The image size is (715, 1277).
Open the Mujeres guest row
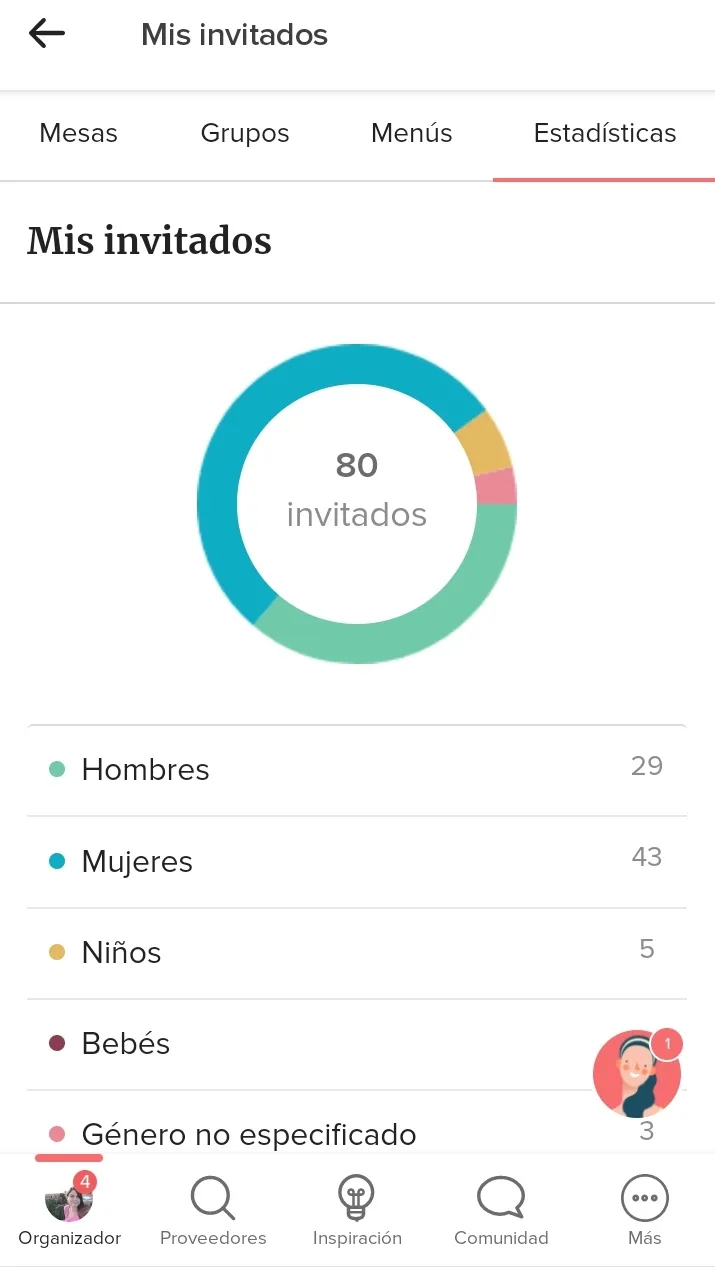pyautogui.click(x=357, y=862)
